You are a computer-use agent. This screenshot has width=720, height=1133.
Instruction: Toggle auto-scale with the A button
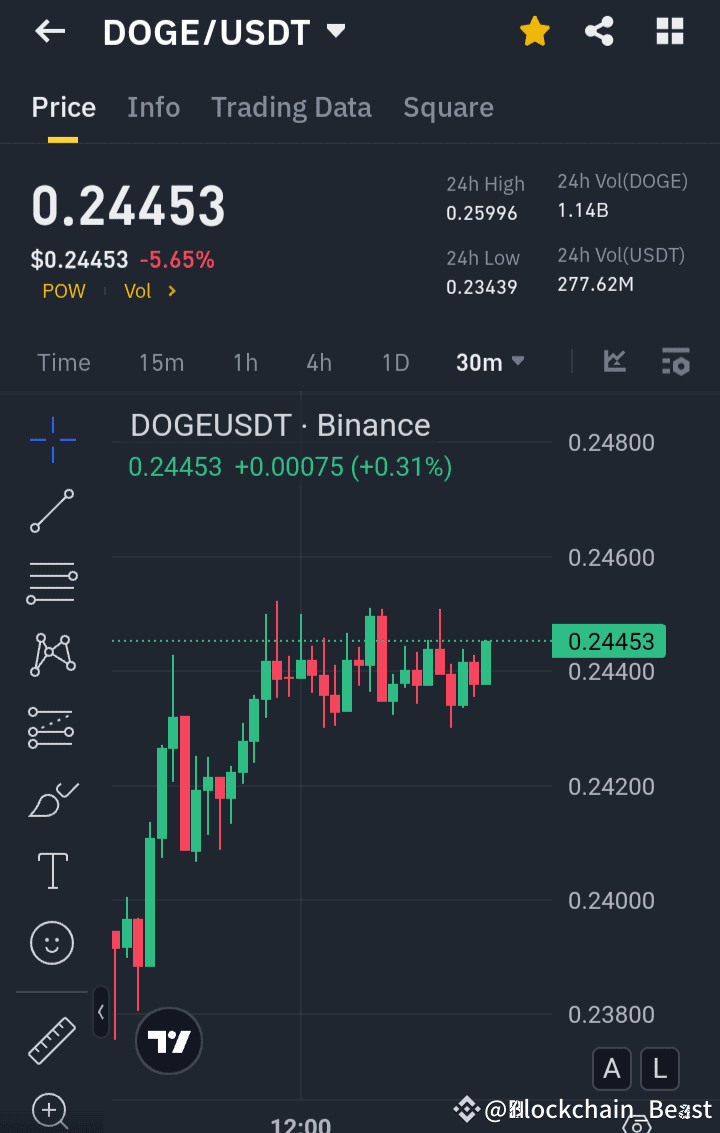[x=612, y=1069]
